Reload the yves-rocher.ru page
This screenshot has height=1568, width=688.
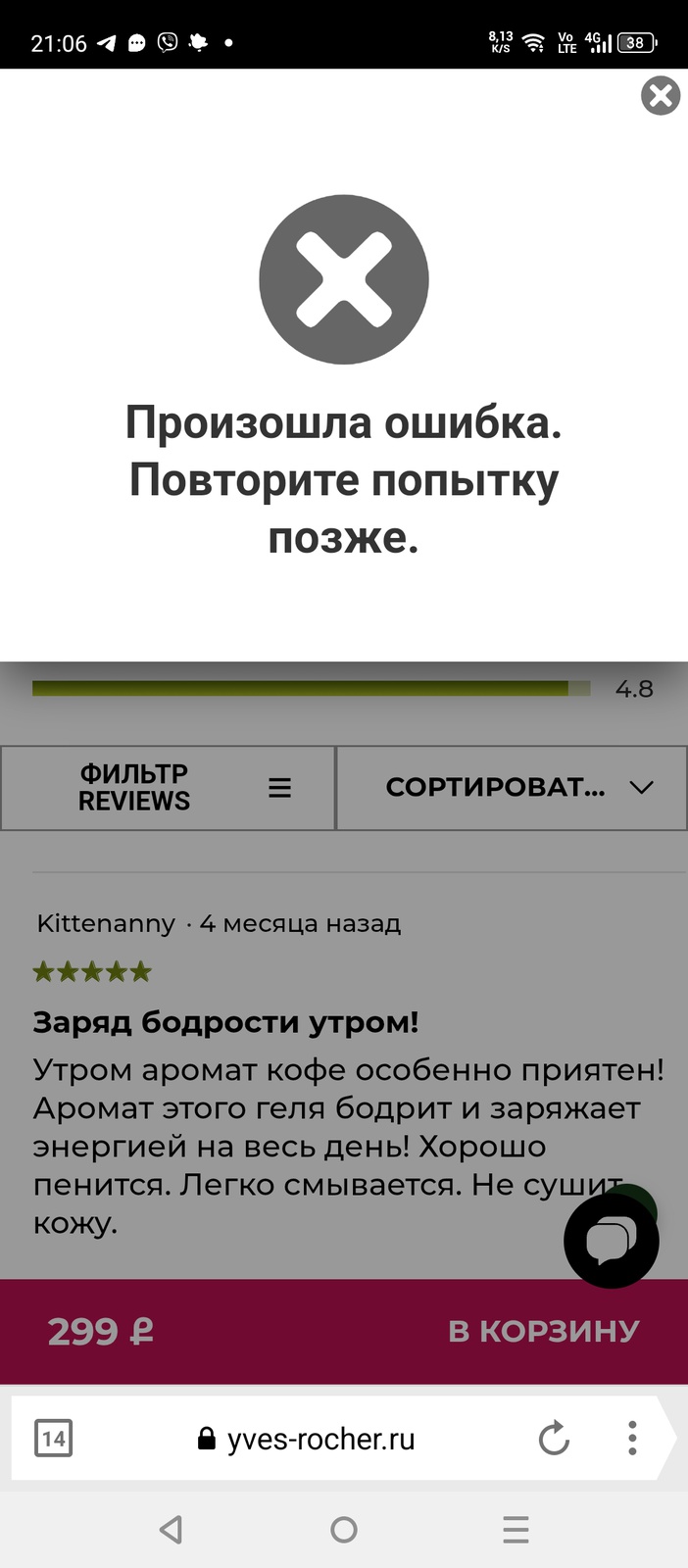point(554,1439)
